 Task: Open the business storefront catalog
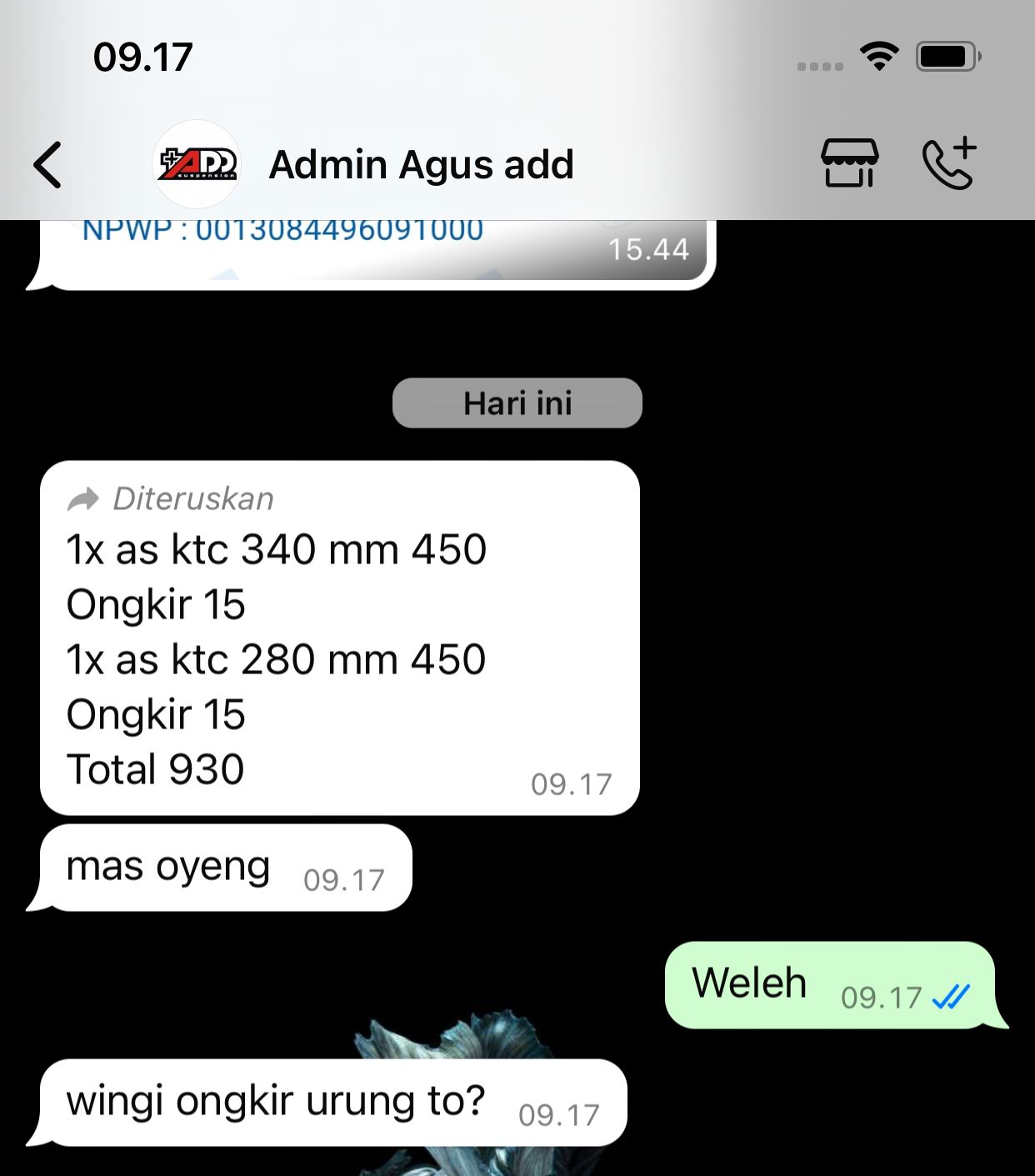[849, 163]
